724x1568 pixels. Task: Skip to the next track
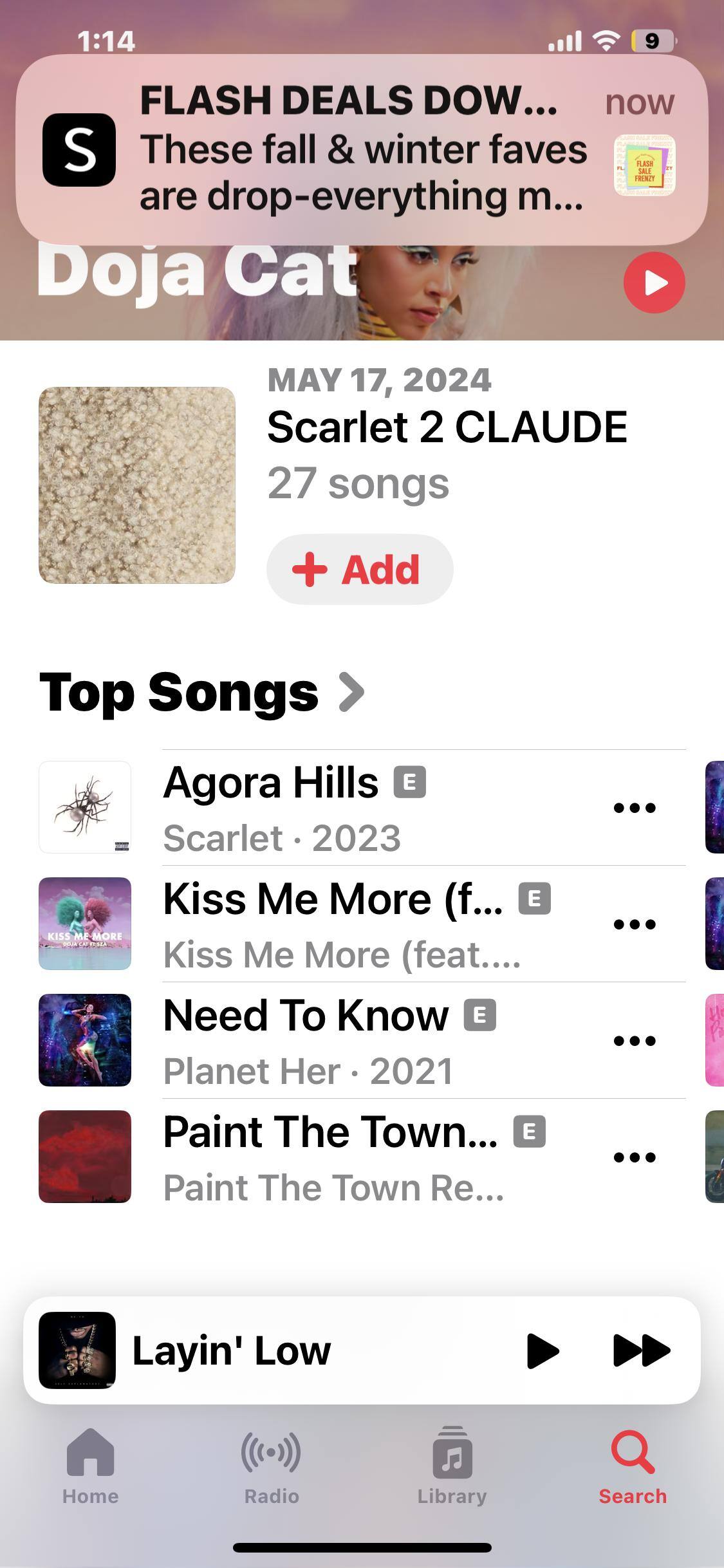click(x=642, y=1350)
